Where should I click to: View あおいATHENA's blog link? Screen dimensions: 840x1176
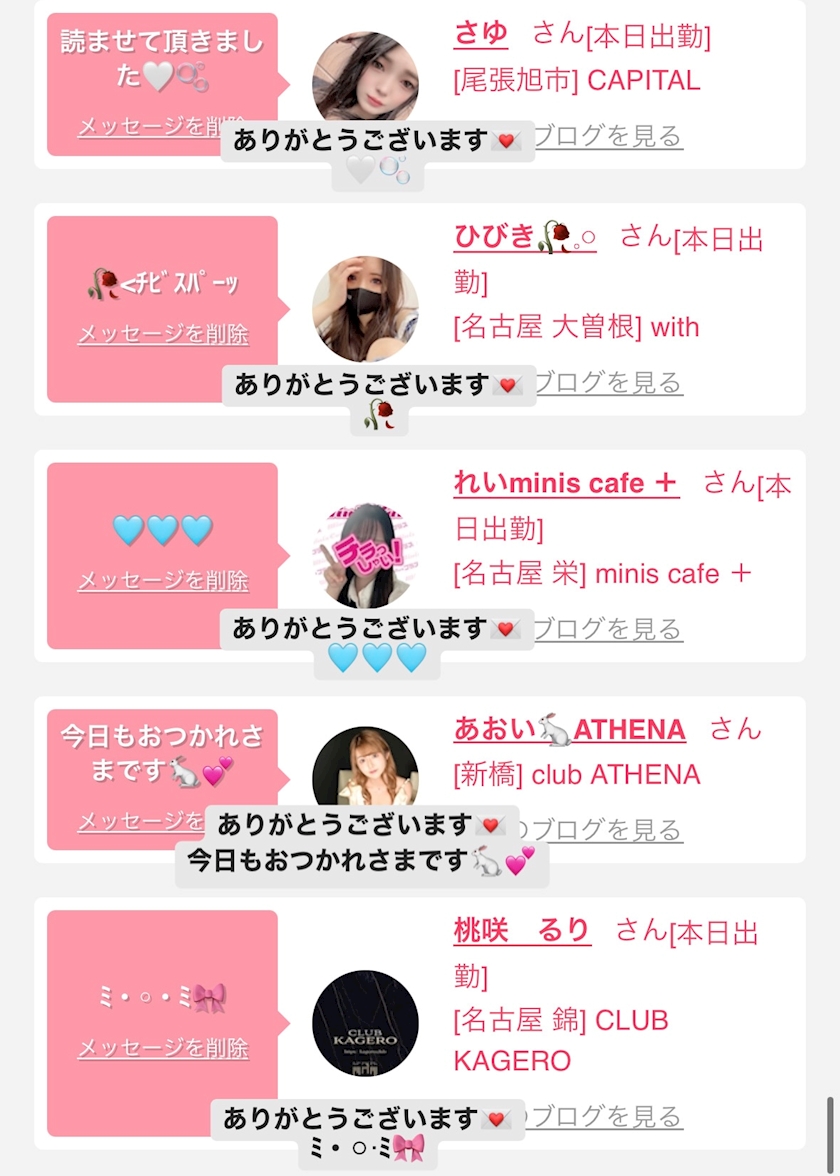[608, 830]
